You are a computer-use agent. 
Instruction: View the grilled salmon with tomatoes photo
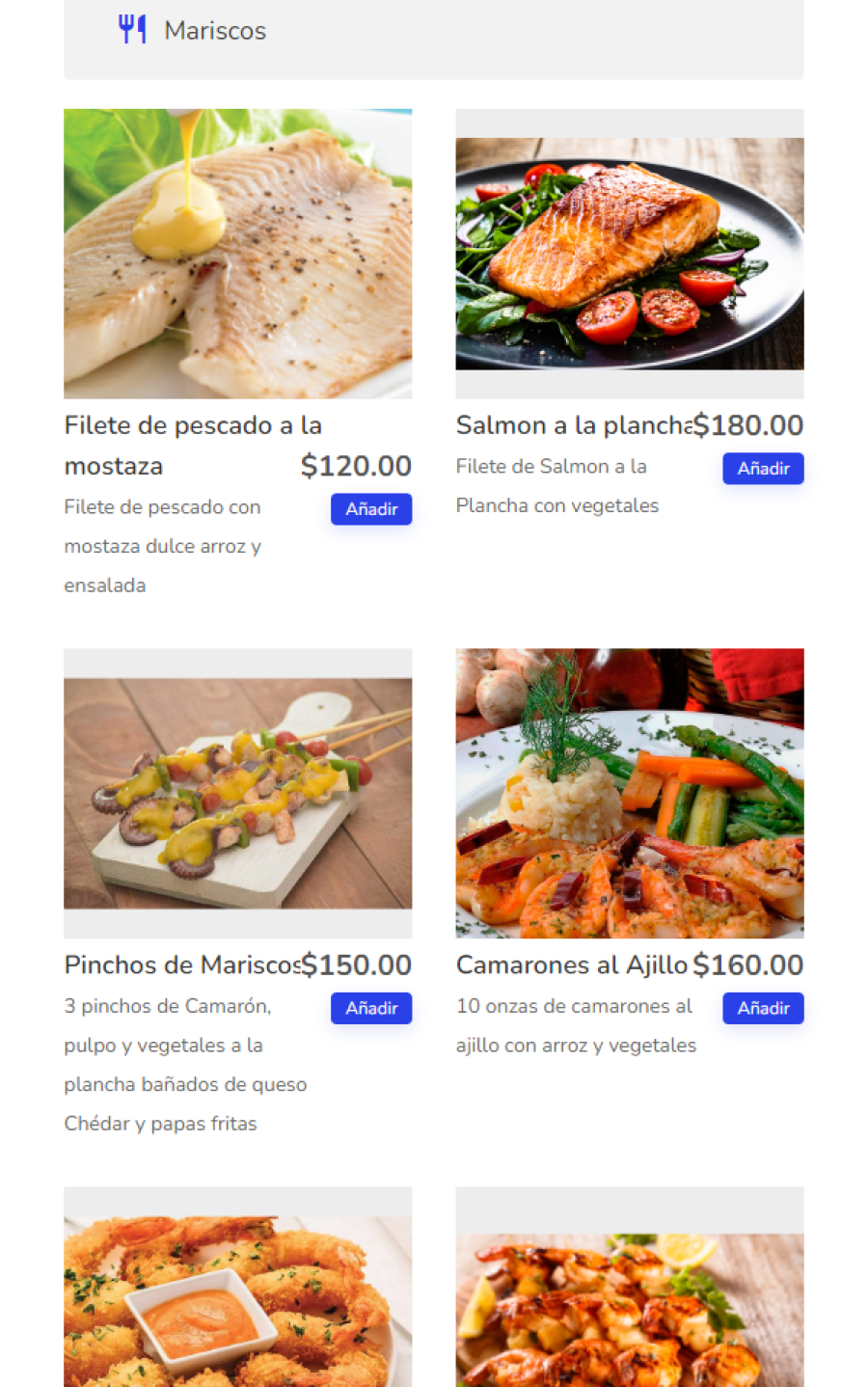pyautogui.click(x=629, y=254)
